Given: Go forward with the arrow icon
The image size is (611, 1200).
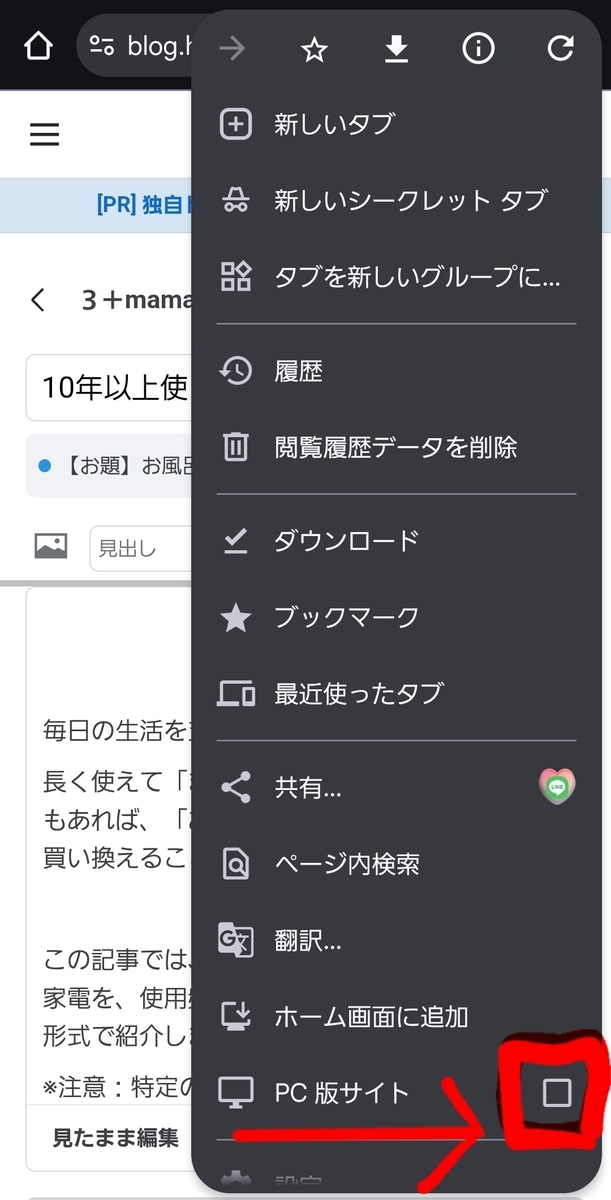Looking at the screenshot, I should (x=232, y=49).
